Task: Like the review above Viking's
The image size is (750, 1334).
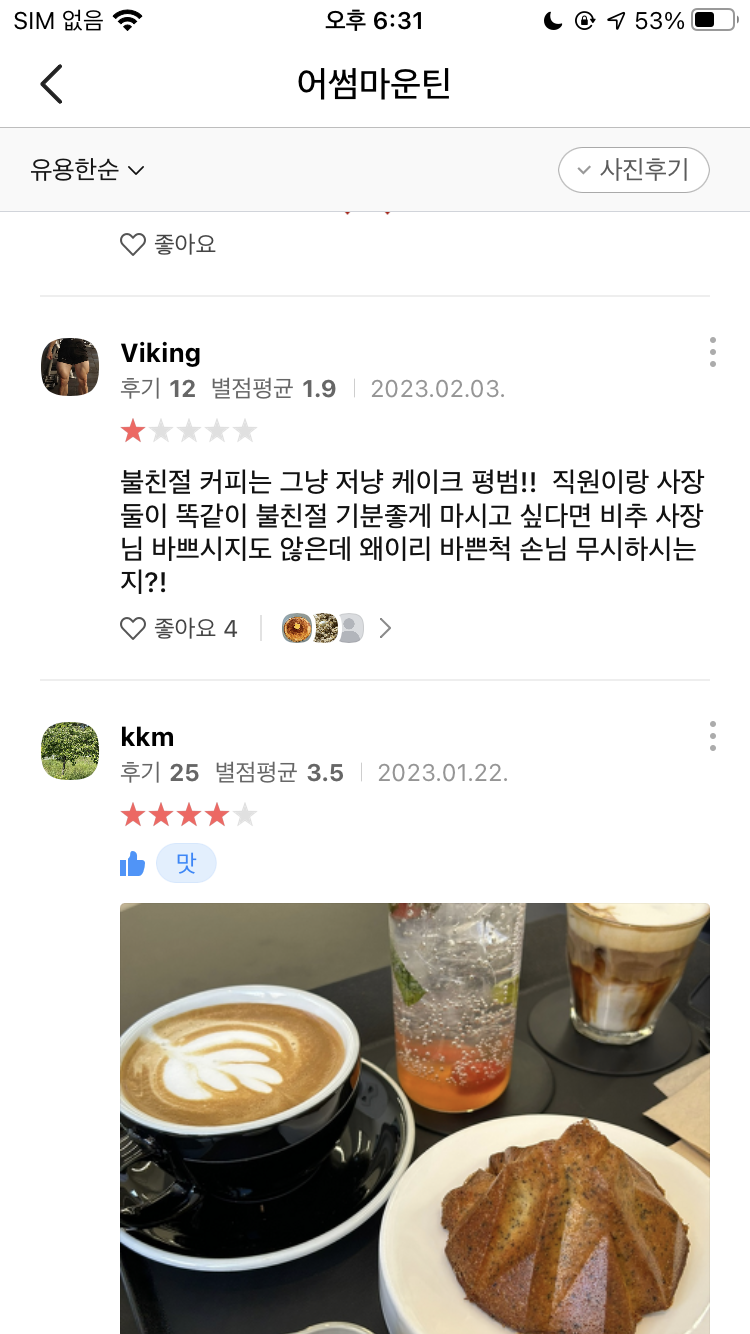Action: coord(133,244)
